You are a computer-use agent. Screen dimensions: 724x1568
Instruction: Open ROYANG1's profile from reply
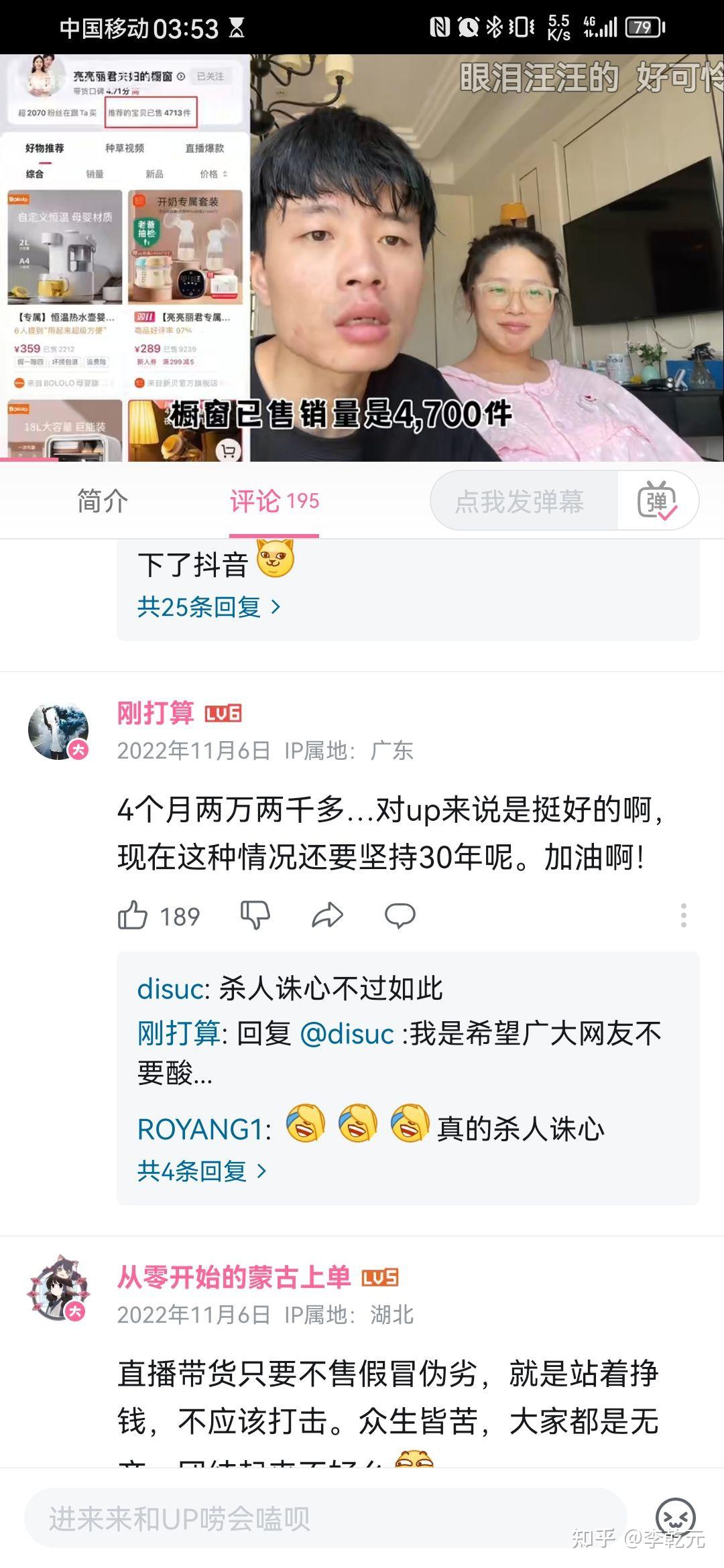[x=200, y=1130]
